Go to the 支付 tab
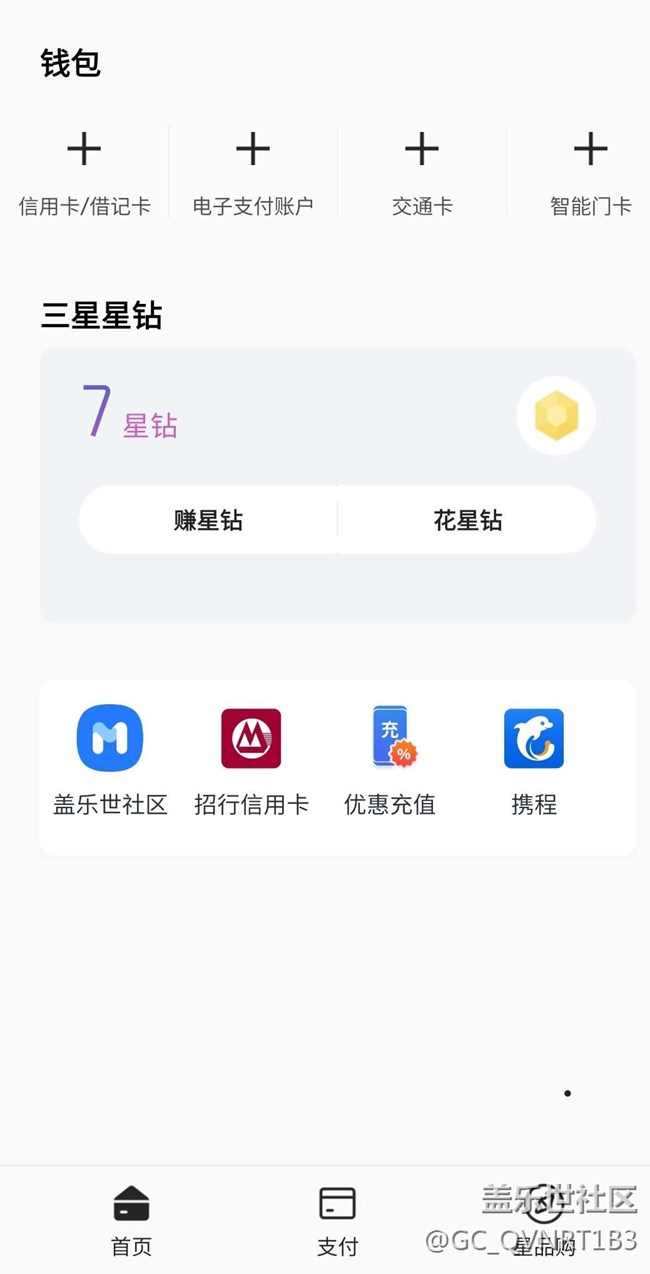650x1274 pixels. pyautogui.click(x=337, y=1219)
